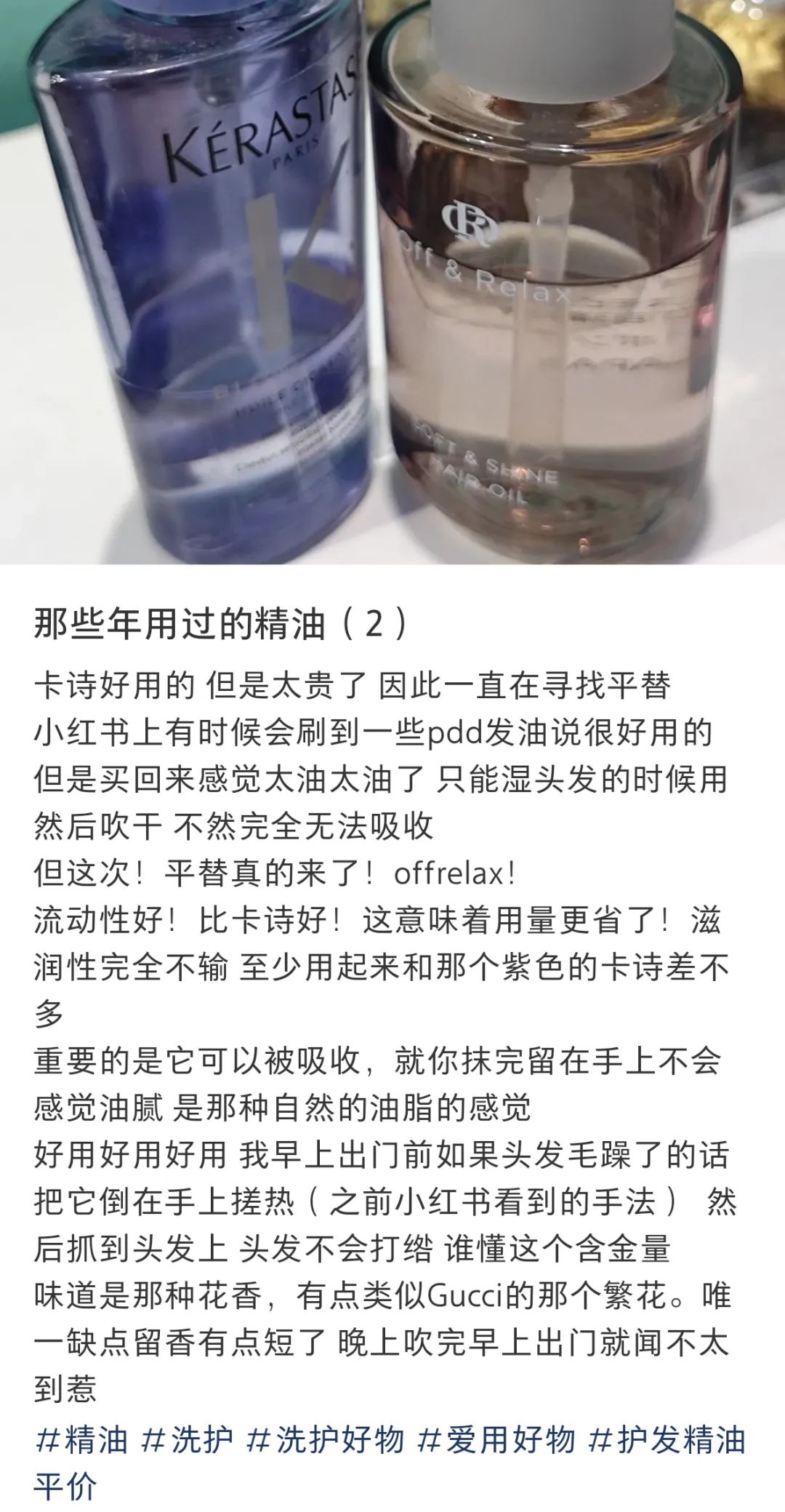785x1512 pixels.
Task: Open the #洗护好物 hashtag
Action: [x=325, y=1439]
